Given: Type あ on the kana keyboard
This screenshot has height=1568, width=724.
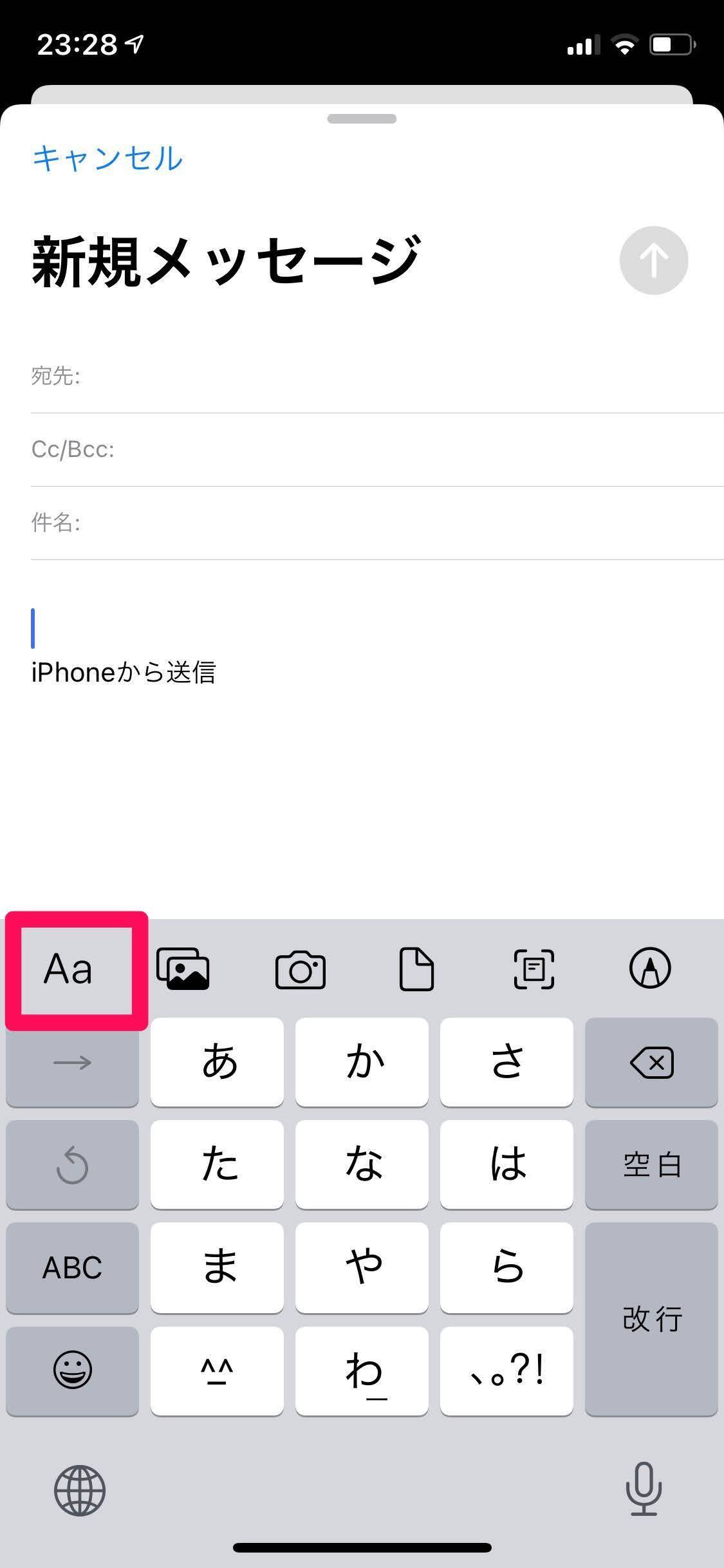Looking at the screenshot, I should click(218, 1063).
